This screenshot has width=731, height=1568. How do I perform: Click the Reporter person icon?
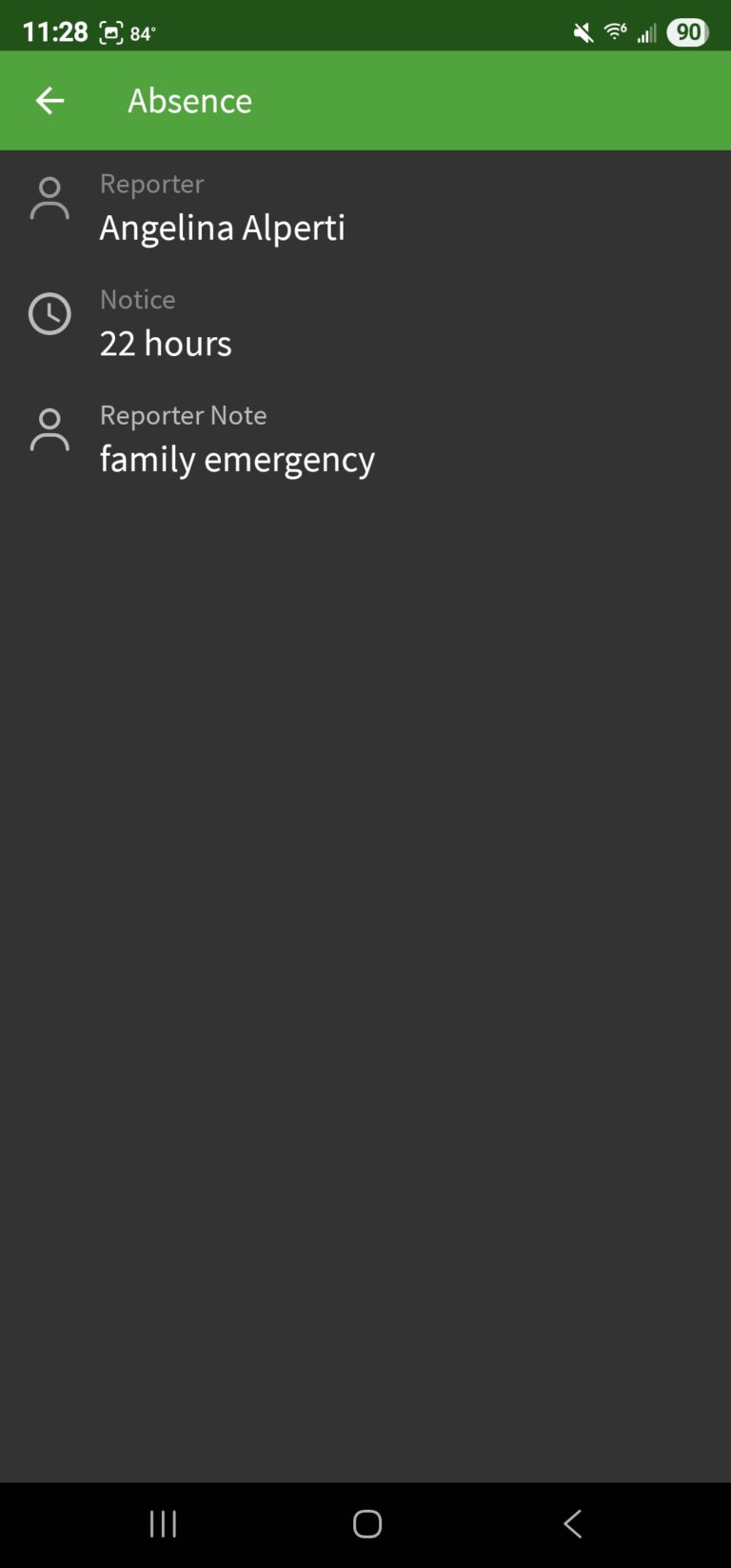pos(50,197)
